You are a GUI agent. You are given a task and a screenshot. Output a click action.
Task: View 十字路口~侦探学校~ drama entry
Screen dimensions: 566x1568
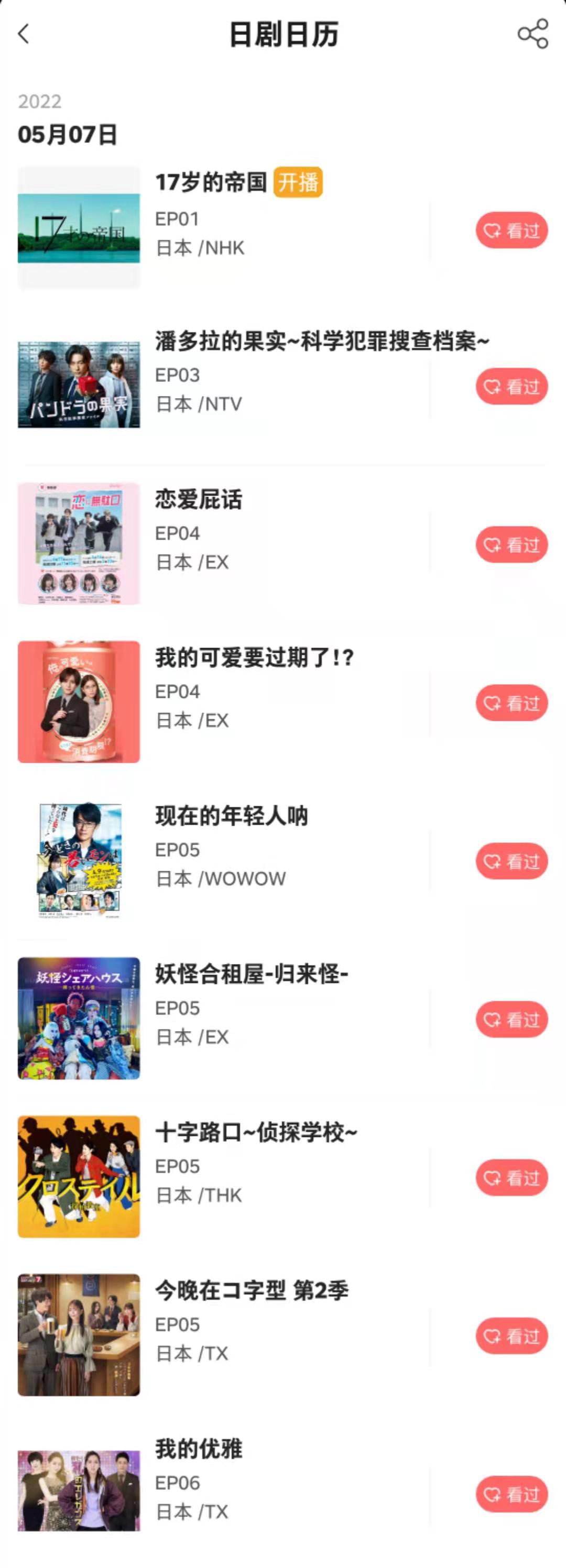click(x=256, y=1133)
